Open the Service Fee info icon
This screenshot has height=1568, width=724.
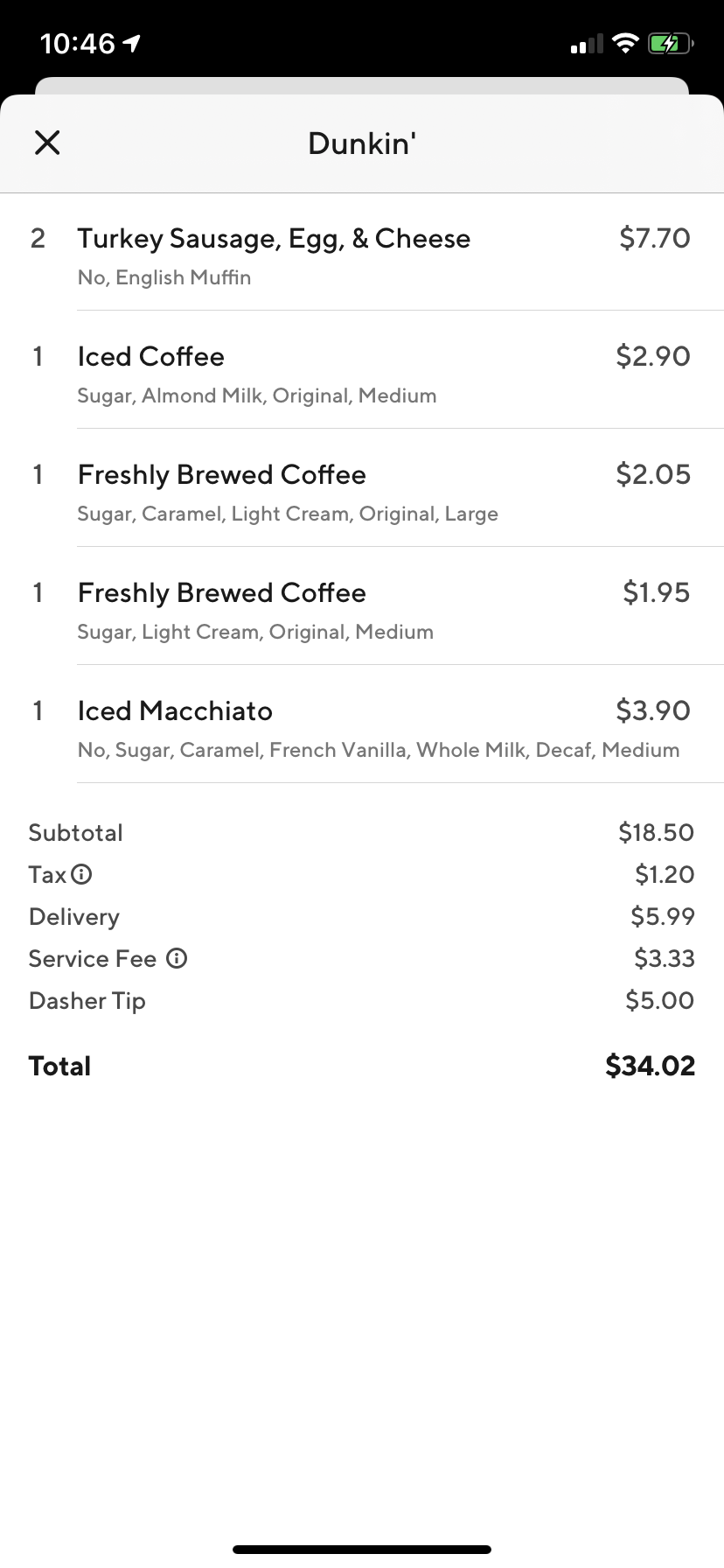point(177,958)
